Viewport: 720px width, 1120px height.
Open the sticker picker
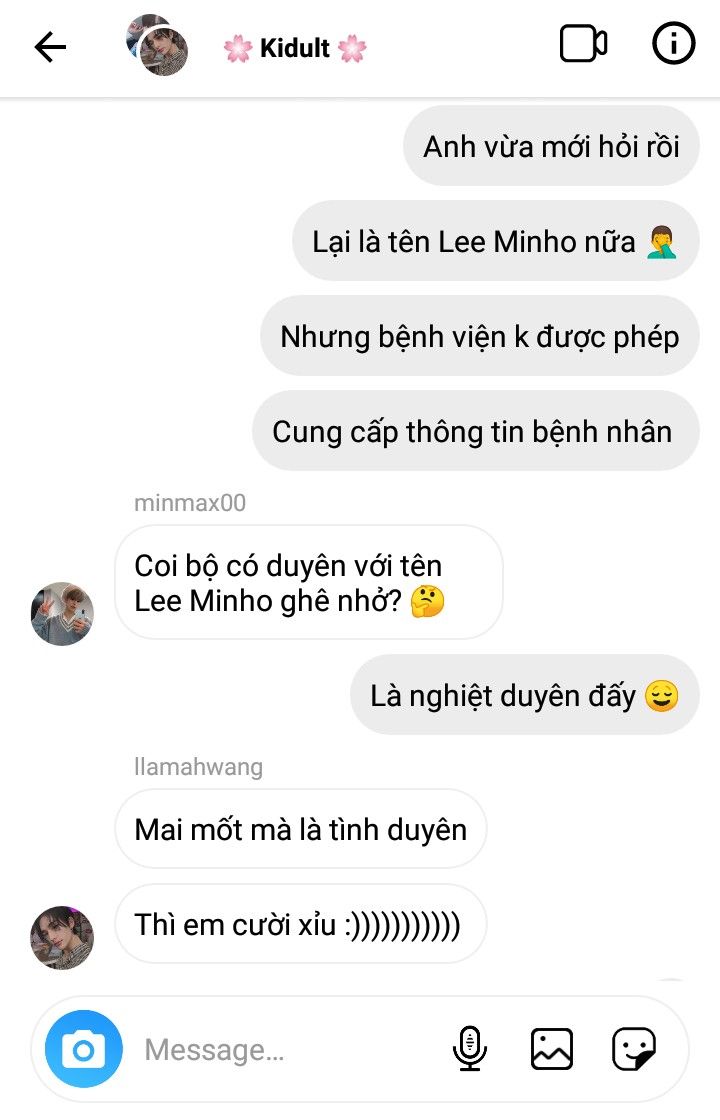(x=634, y=1048)
